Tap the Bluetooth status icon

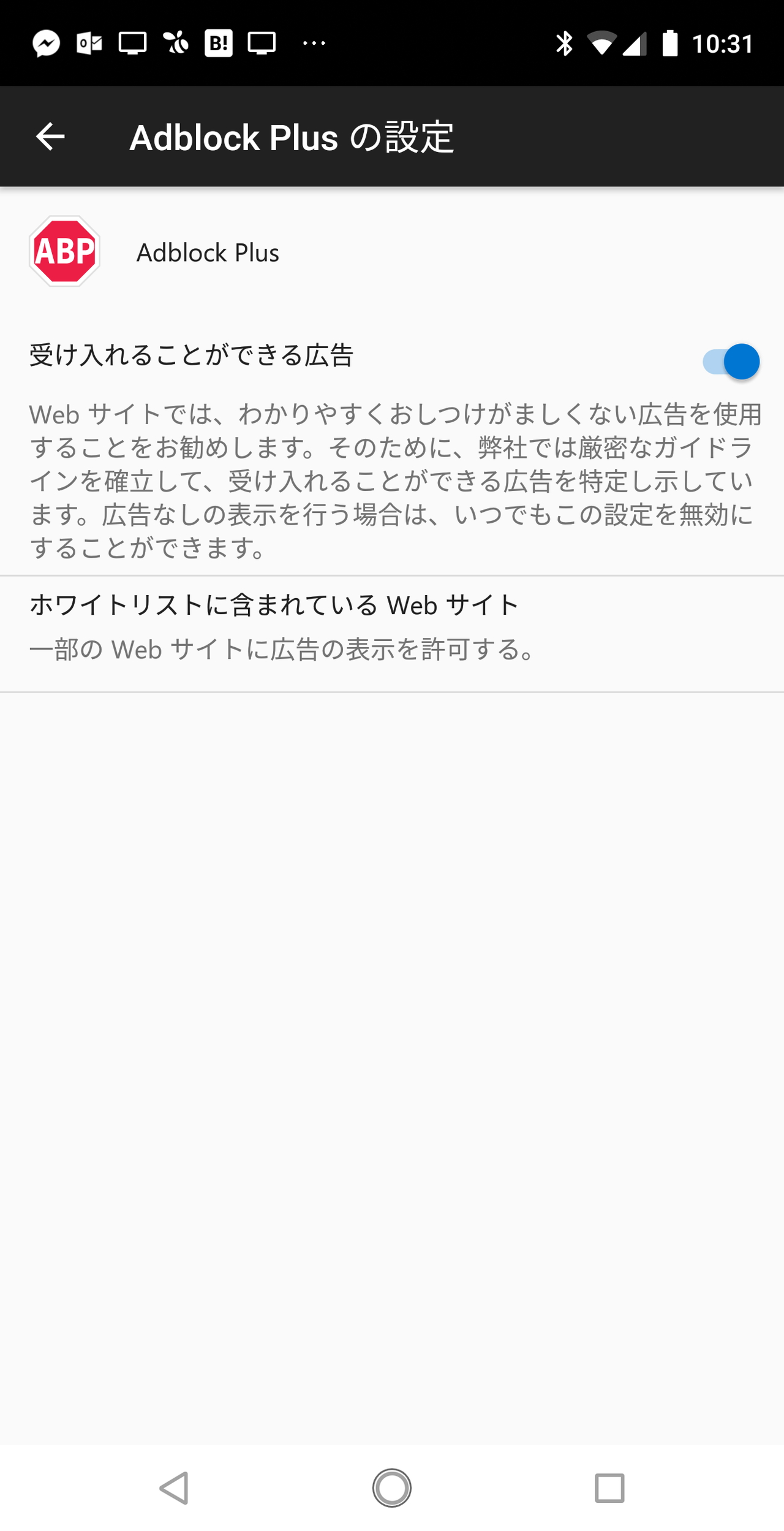click(x=565, y=42)
